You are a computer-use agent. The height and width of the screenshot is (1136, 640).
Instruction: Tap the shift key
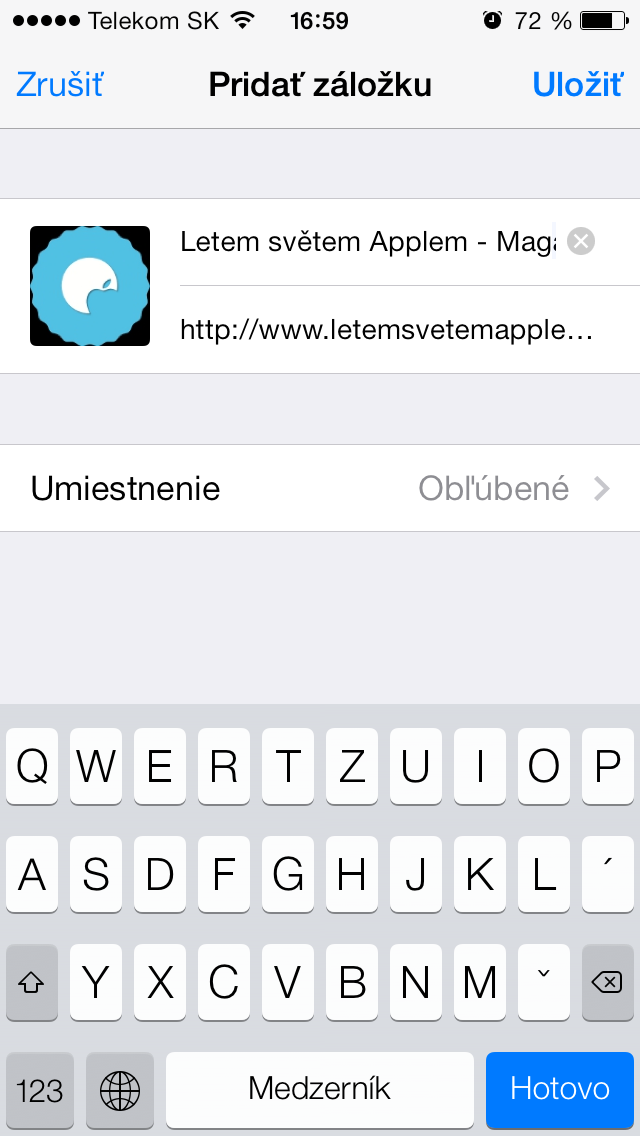click(32, 983)
